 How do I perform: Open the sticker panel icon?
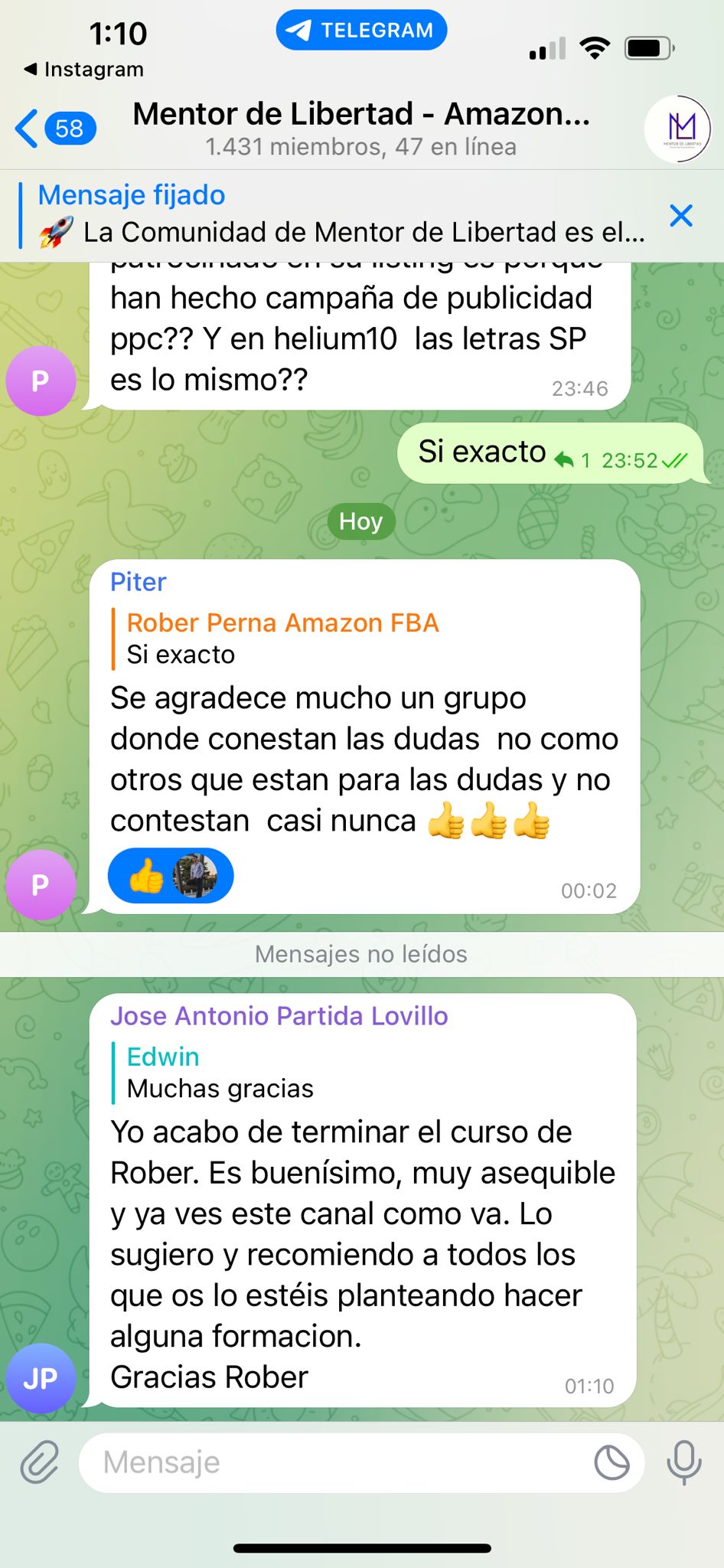click(611, 1462)
